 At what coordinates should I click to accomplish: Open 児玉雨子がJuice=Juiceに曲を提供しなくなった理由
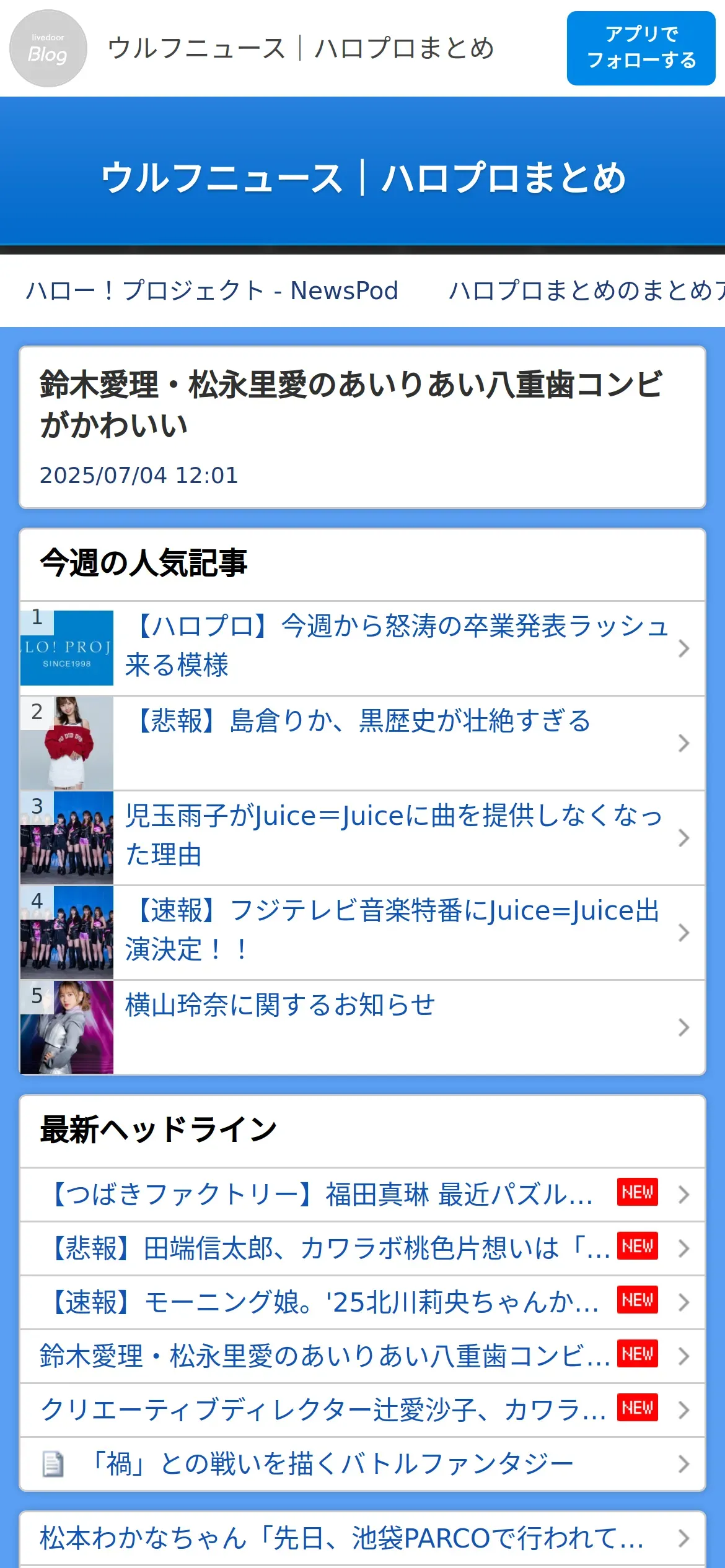click(x=394, y=835)
